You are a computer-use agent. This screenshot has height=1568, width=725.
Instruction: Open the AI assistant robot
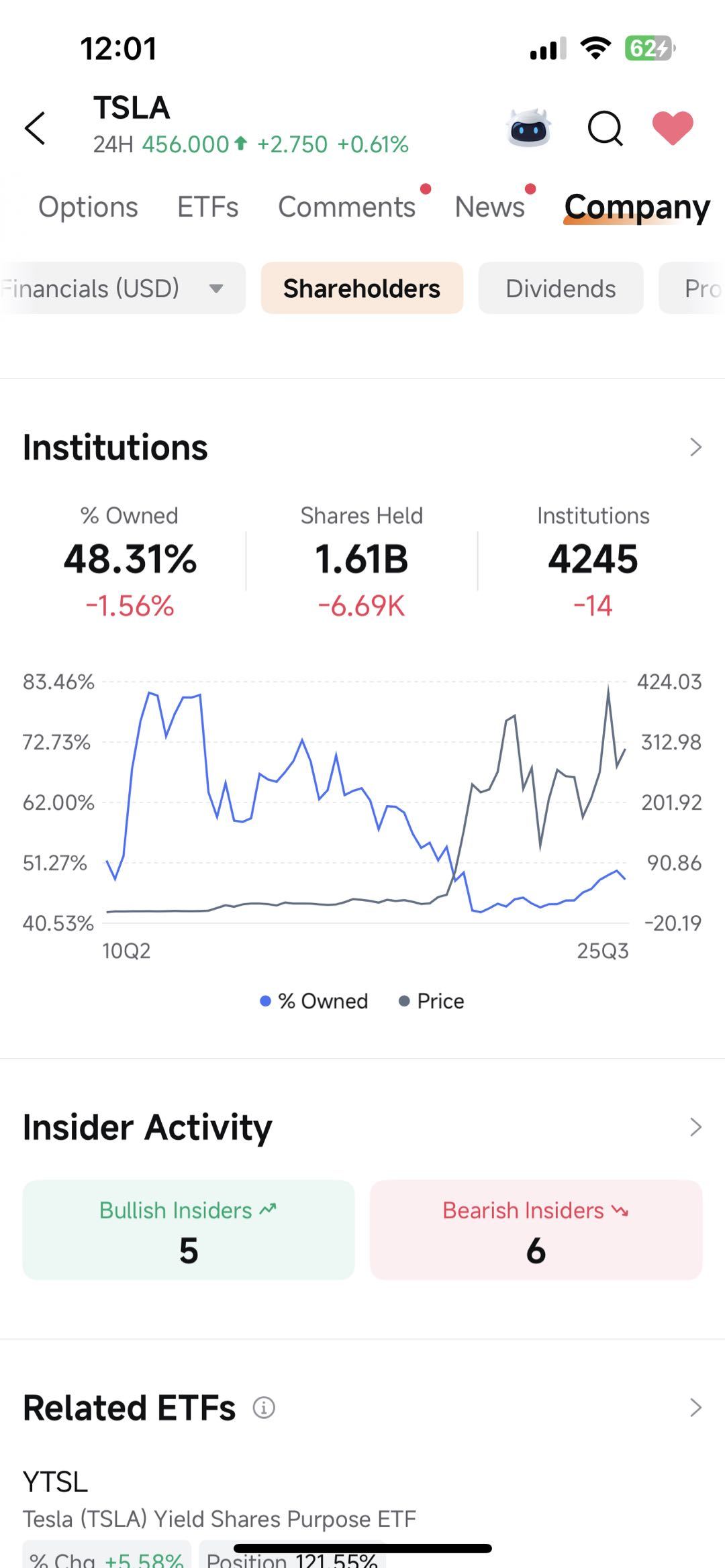click(530, 127)
